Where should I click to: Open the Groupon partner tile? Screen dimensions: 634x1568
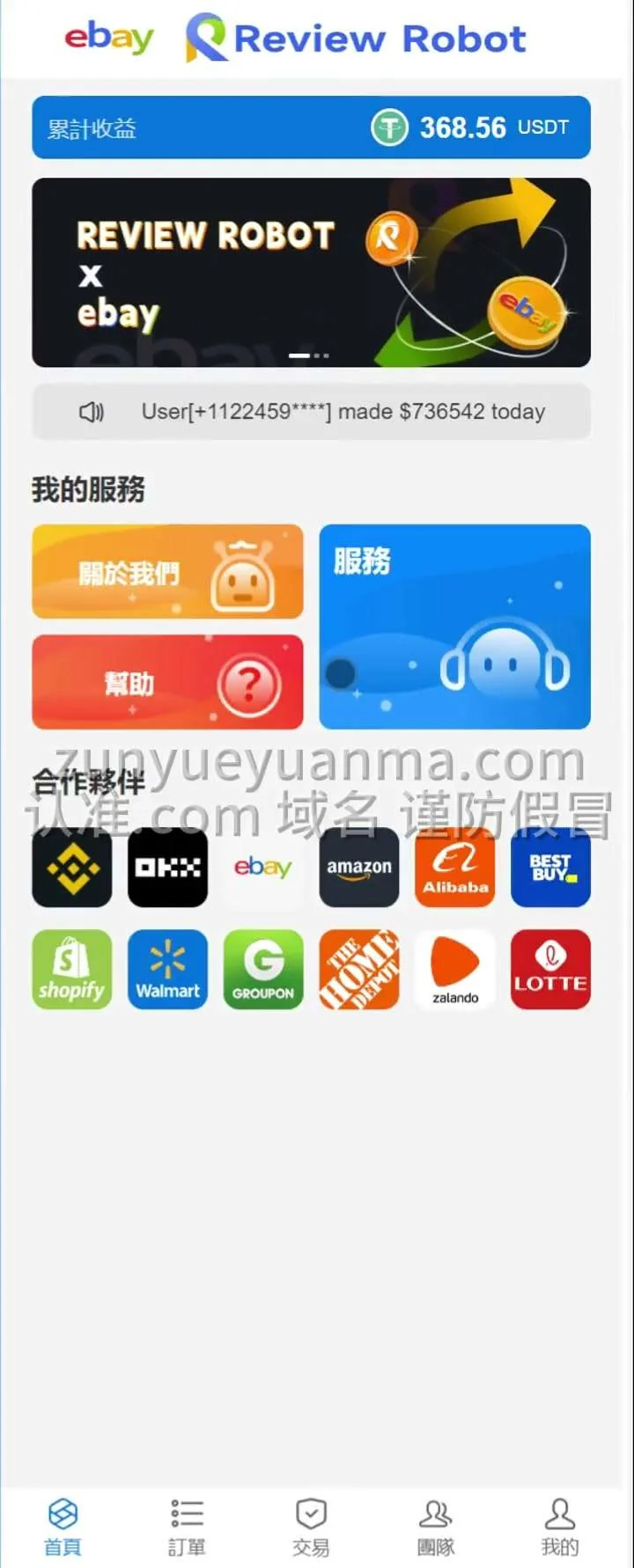tap(263, 969)
